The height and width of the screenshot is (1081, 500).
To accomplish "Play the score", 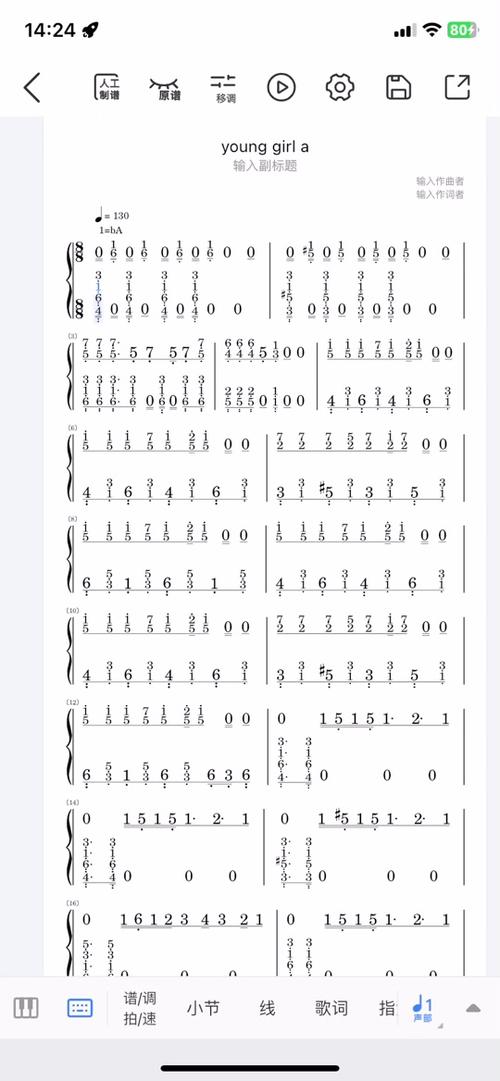I will (281, 88).
